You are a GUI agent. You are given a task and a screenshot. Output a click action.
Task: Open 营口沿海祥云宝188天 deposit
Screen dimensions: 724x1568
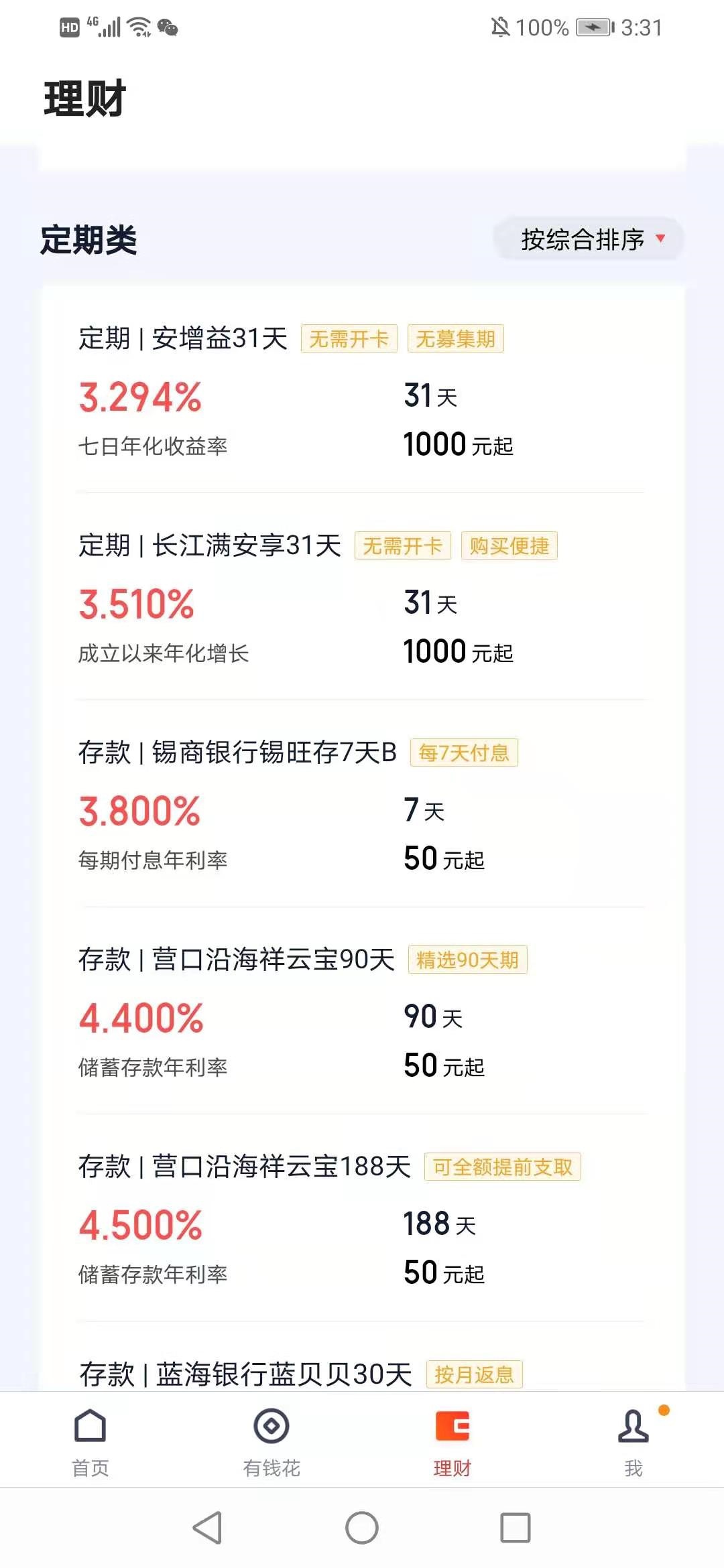click(x=362, y=1219)
